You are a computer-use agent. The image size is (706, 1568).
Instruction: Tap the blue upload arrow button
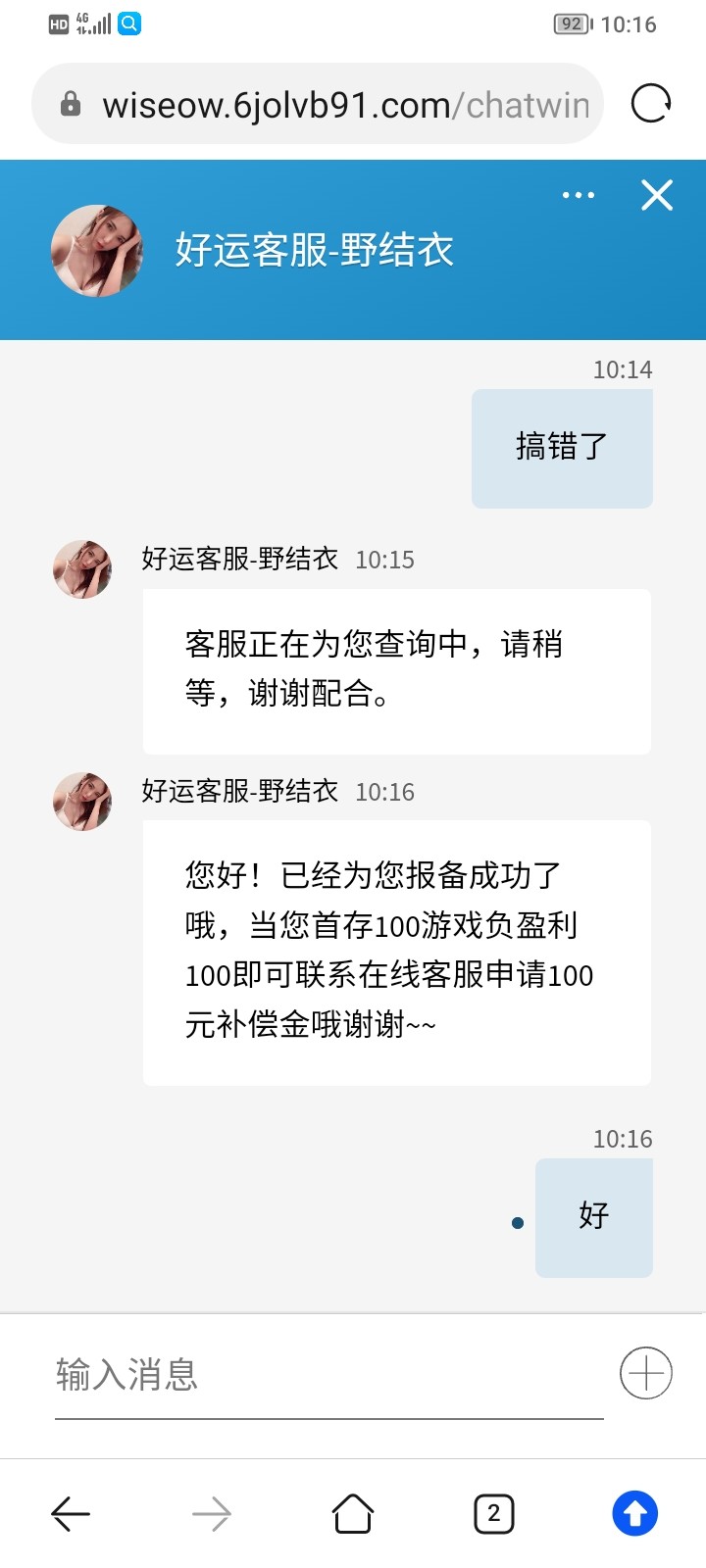pyautogui.click(x=634, y=1514)
